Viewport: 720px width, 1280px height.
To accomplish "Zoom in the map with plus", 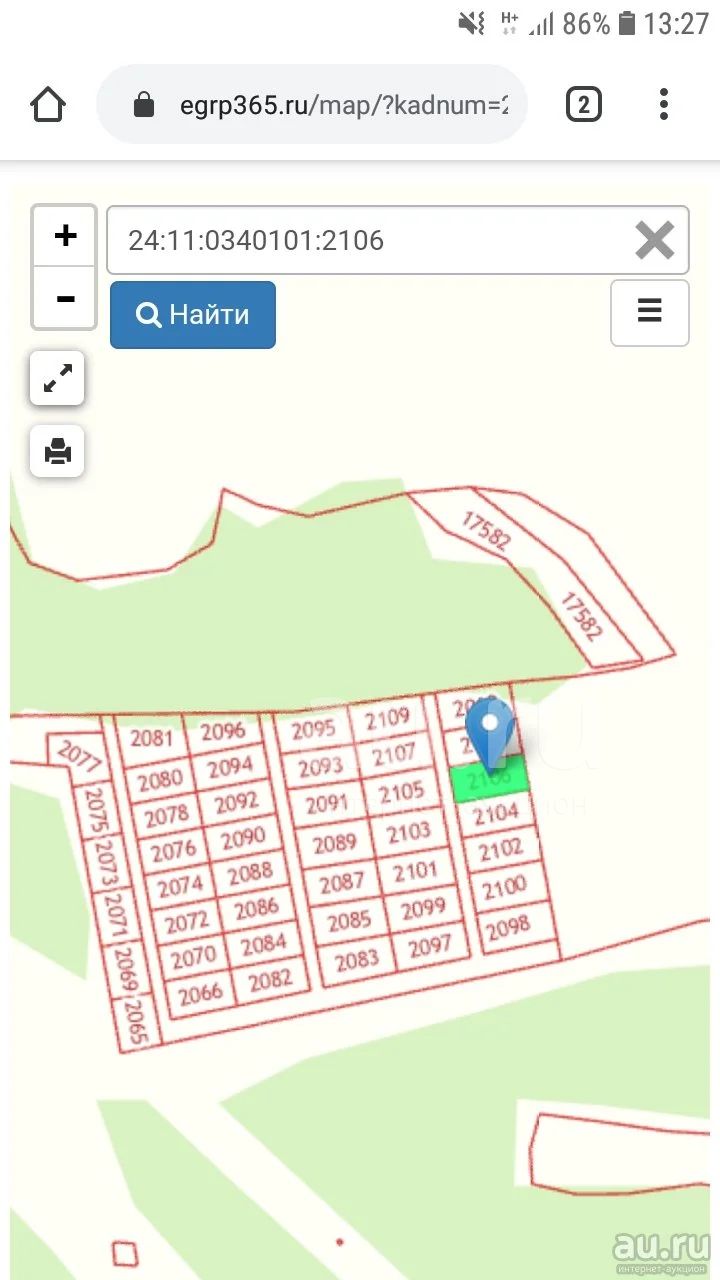I will 65,236.
